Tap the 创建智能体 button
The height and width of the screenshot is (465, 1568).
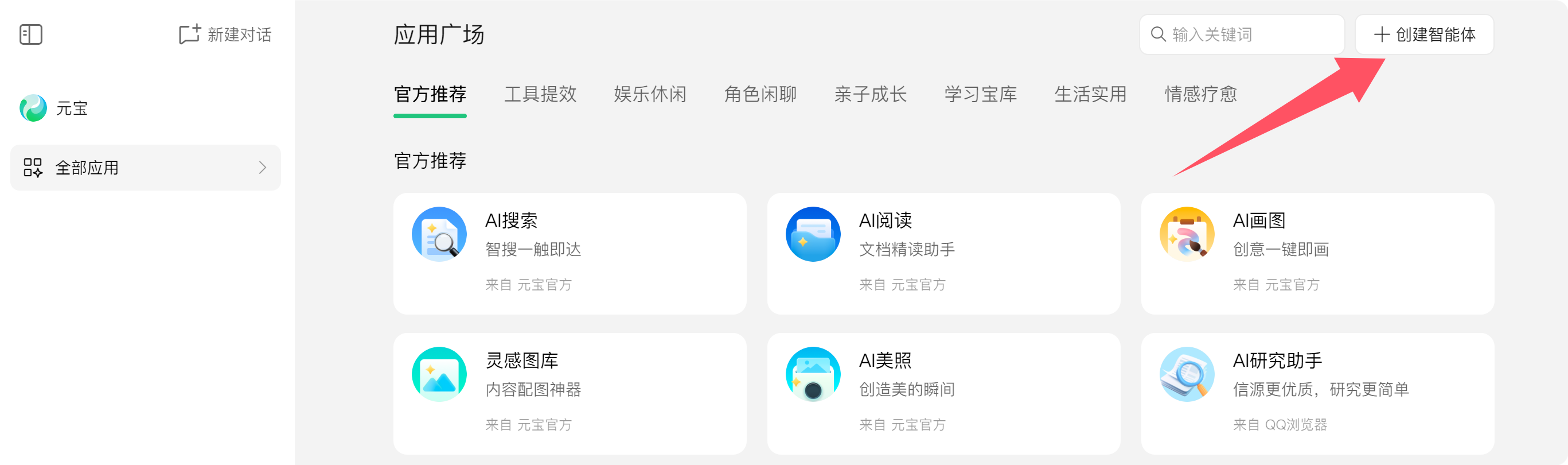tap(1423, 35)
